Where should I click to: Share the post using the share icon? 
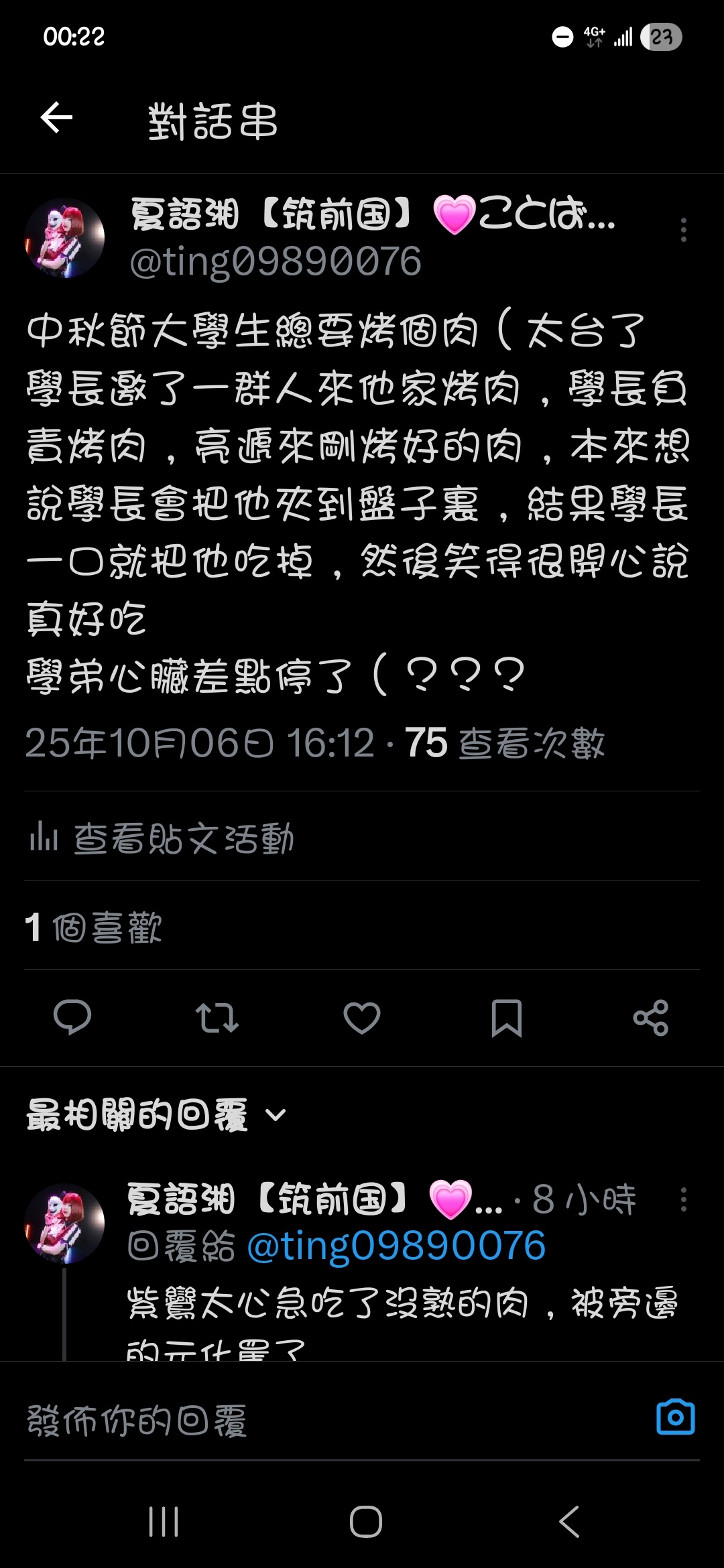pos(650,1018)
